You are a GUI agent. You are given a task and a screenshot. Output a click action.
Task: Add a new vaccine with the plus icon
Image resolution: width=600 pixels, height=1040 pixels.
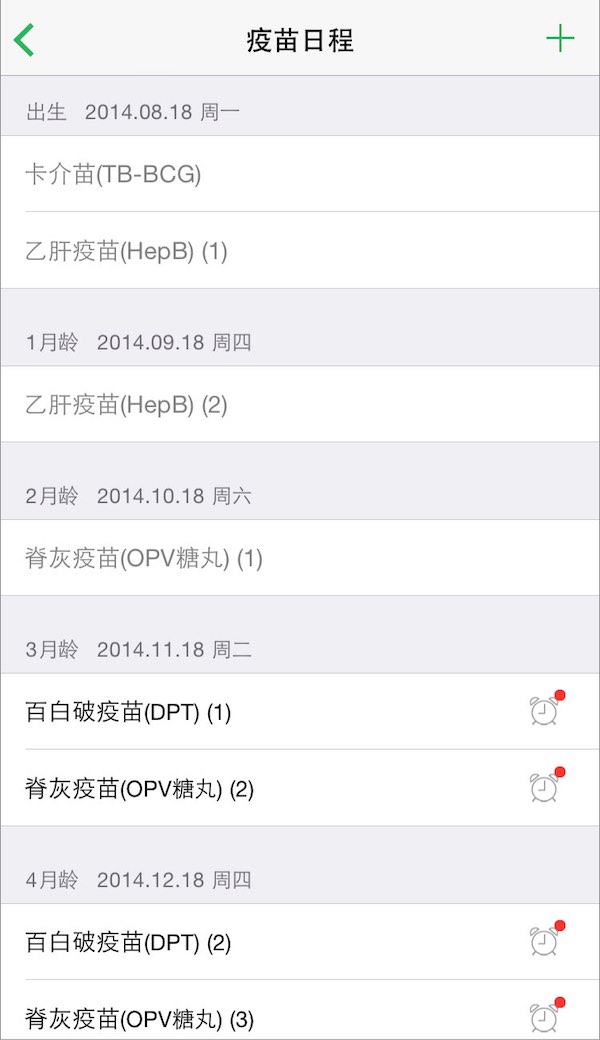tap(560, 39)
